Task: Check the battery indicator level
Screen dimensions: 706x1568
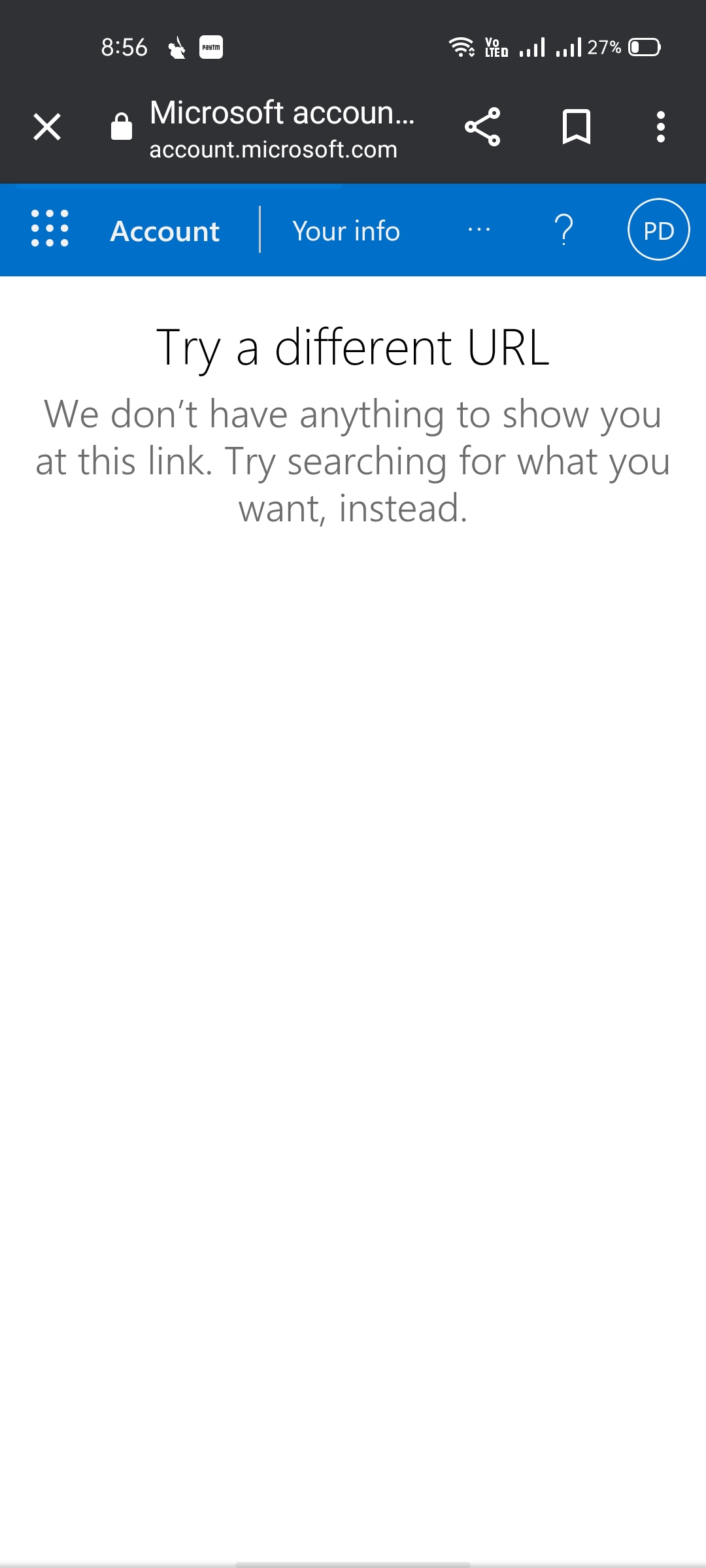Action: pos(643,46)
